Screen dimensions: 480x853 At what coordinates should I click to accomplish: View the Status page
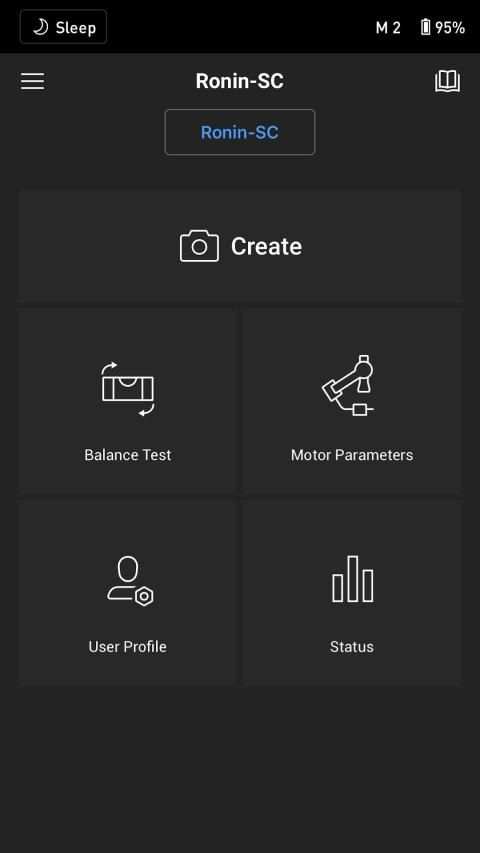(x=352, y=593)
